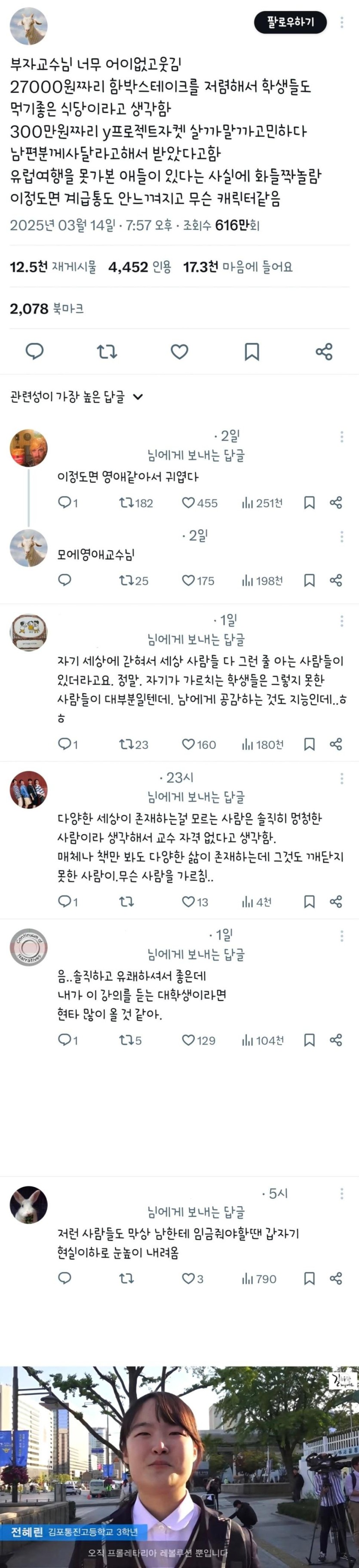Reply to the comment 저런 사람들도 막상

(x=64, y=1278)
